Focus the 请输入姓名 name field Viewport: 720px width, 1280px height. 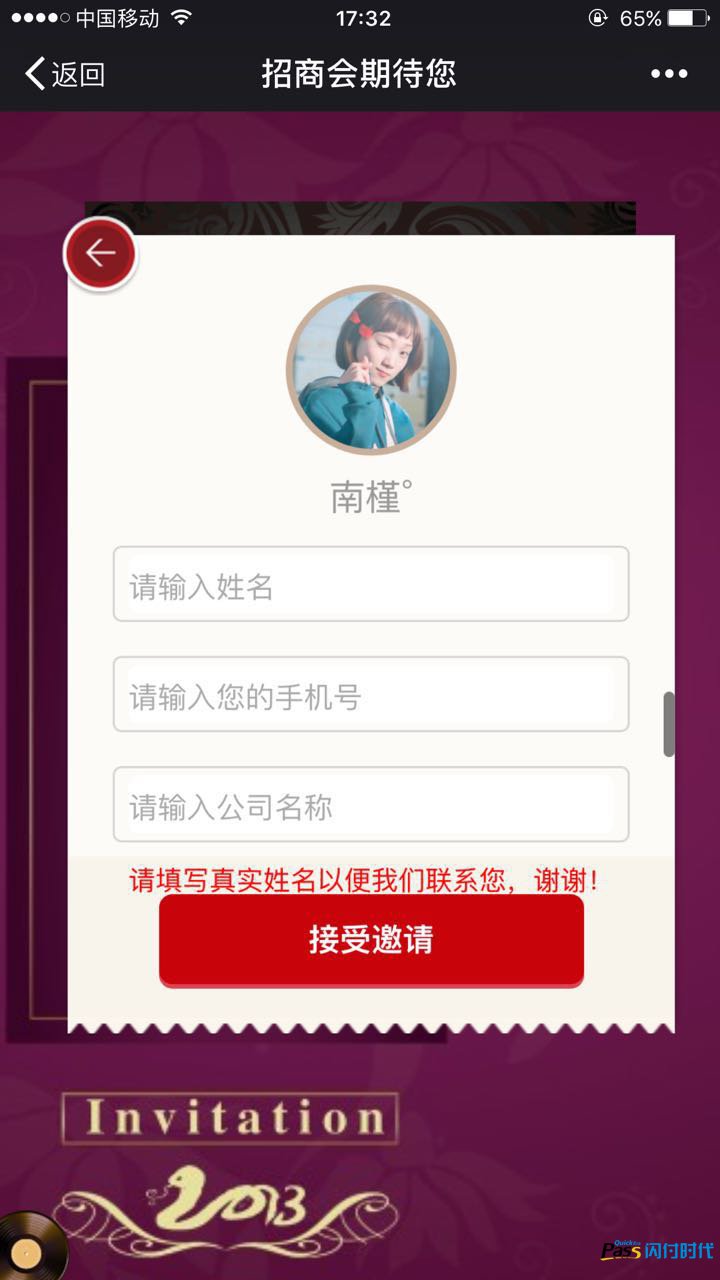coord(370,585)
